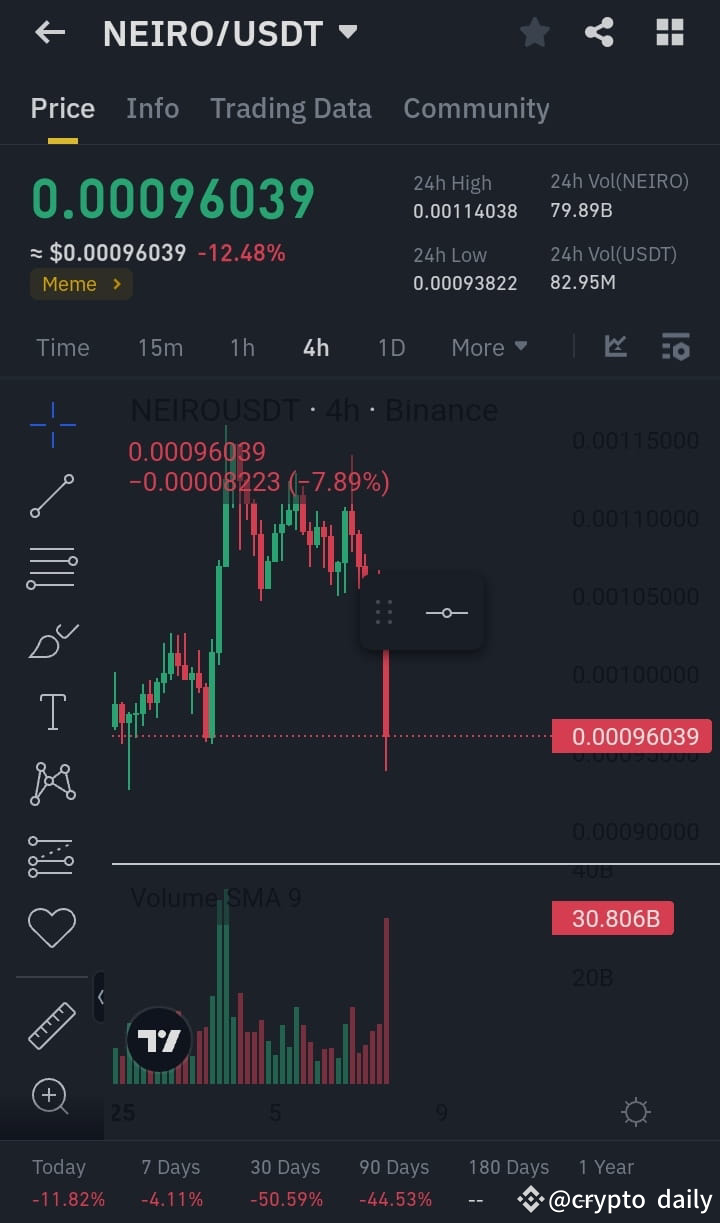The width and height of the screenshot is (720, 1223).
Task: Select the ruler measurement tool
Action: 51,1025
